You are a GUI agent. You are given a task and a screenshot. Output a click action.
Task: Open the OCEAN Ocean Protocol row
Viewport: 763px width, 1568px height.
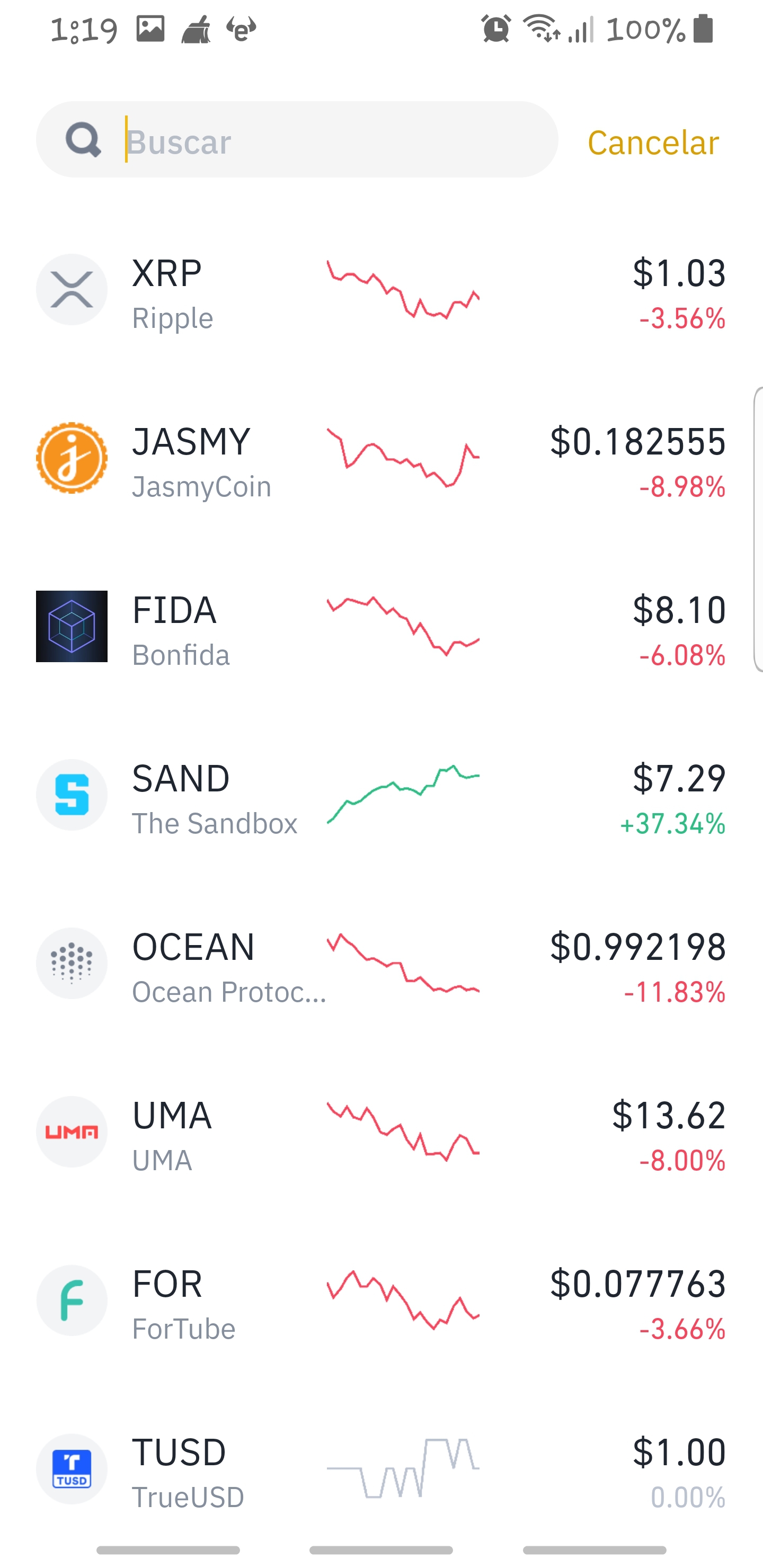coord(381,964)
